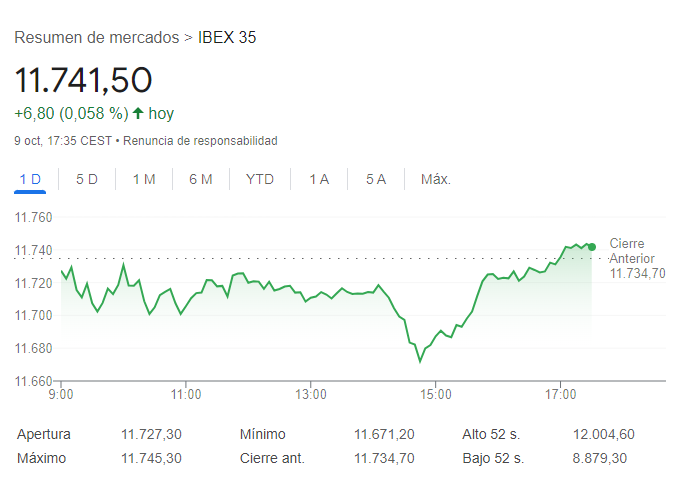Switch to the 5 D chart range

pos(87,179)
